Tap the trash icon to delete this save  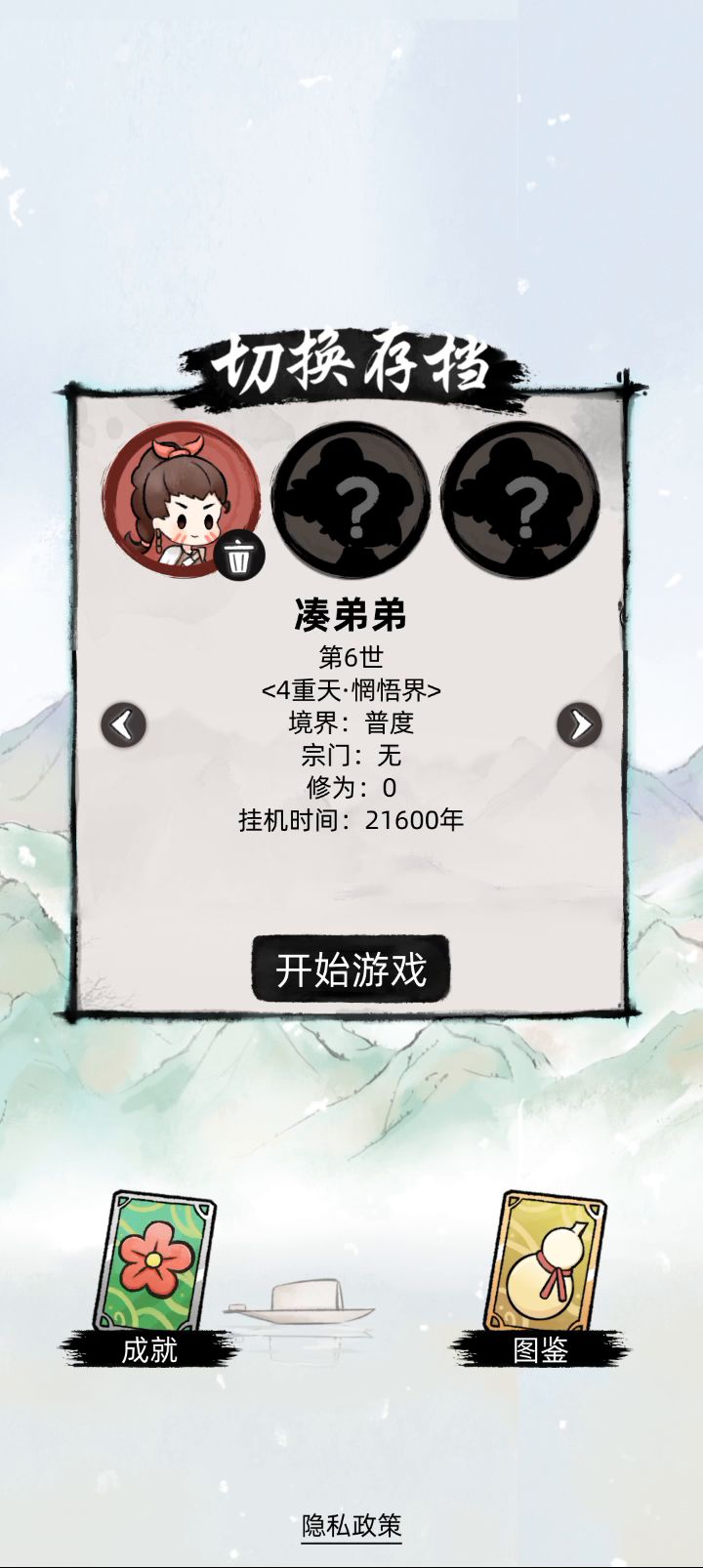pos(239,557)
